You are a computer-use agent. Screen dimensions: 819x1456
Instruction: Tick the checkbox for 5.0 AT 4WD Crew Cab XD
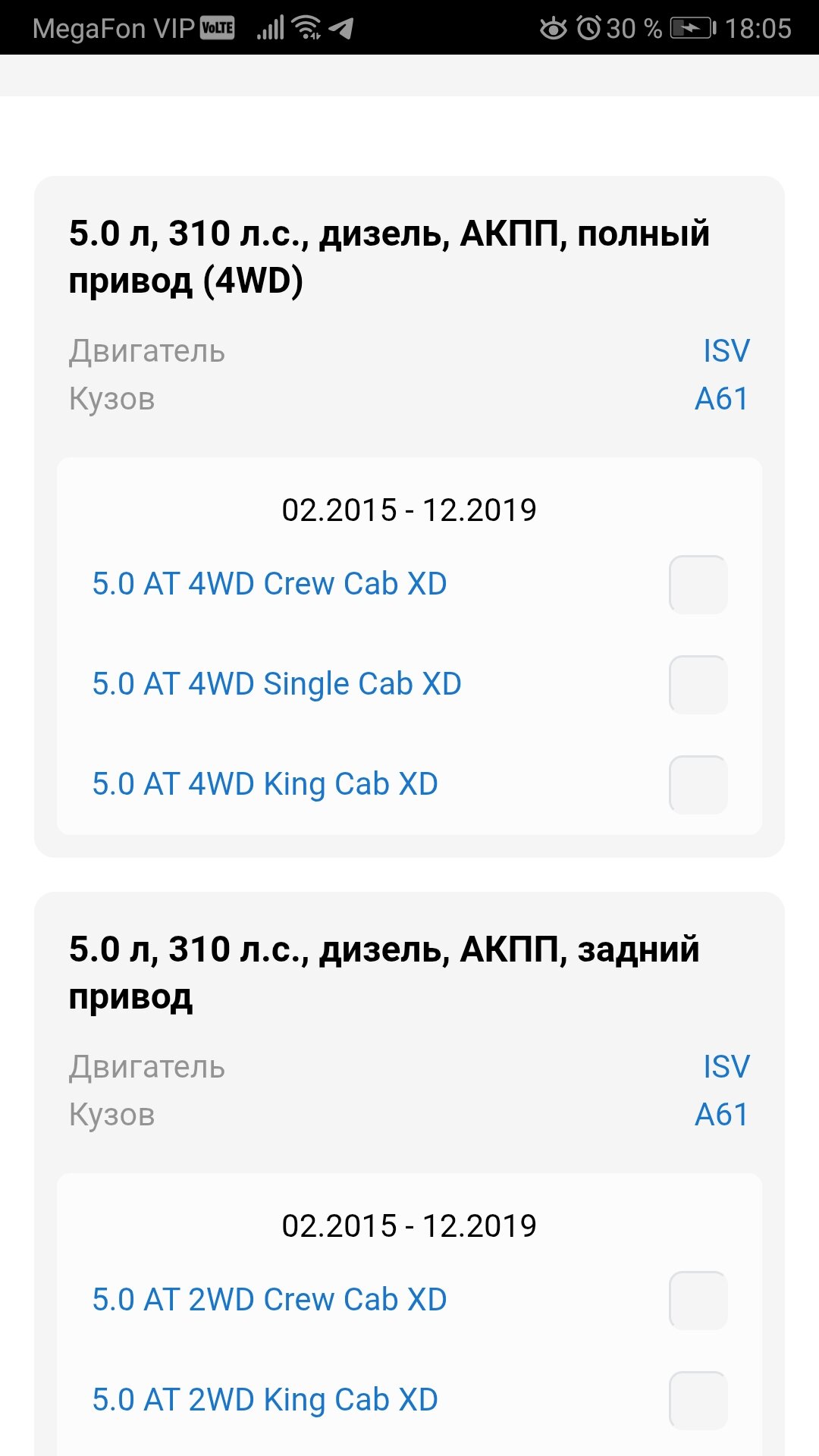pos(698,585)
